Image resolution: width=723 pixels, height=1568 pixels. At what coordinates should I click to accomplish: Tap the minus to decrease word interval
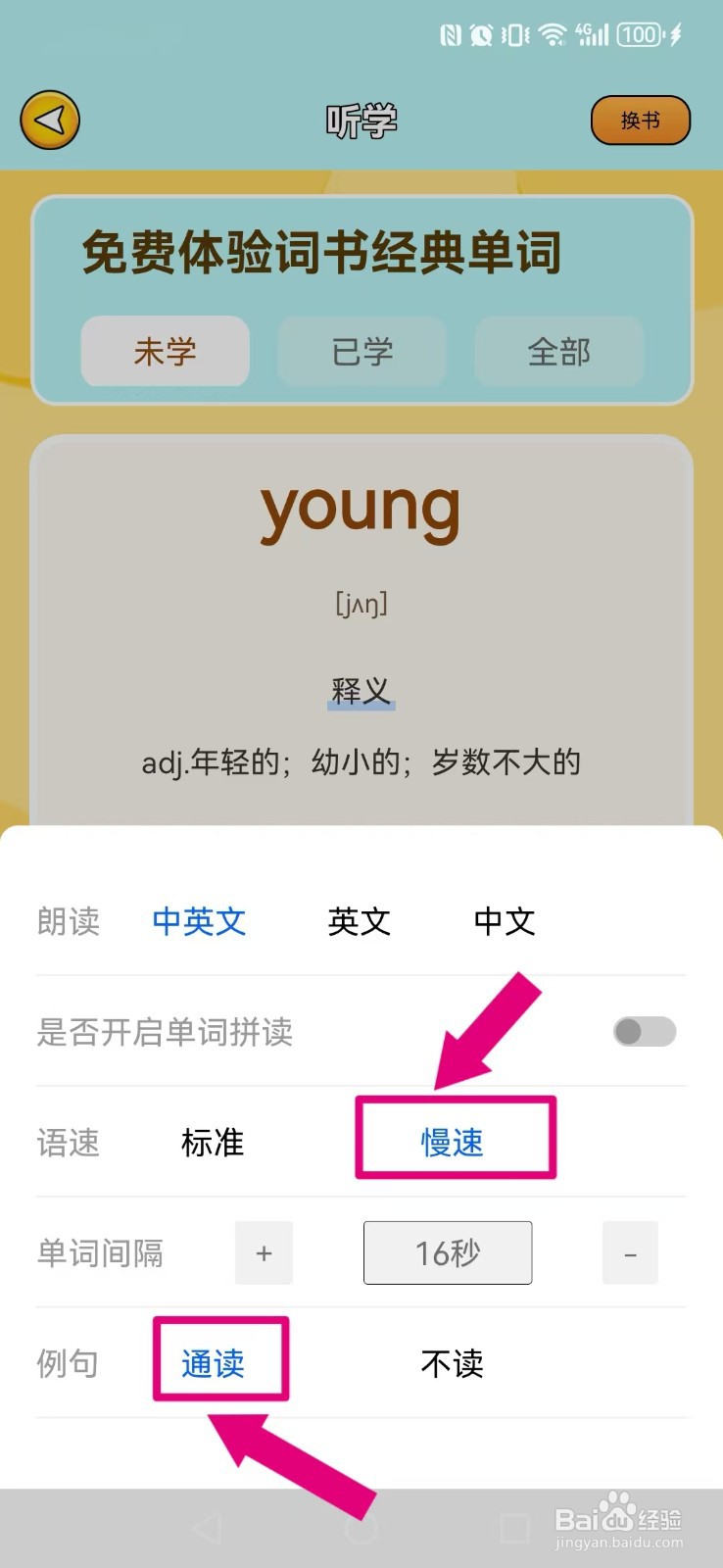[630, 1252]
